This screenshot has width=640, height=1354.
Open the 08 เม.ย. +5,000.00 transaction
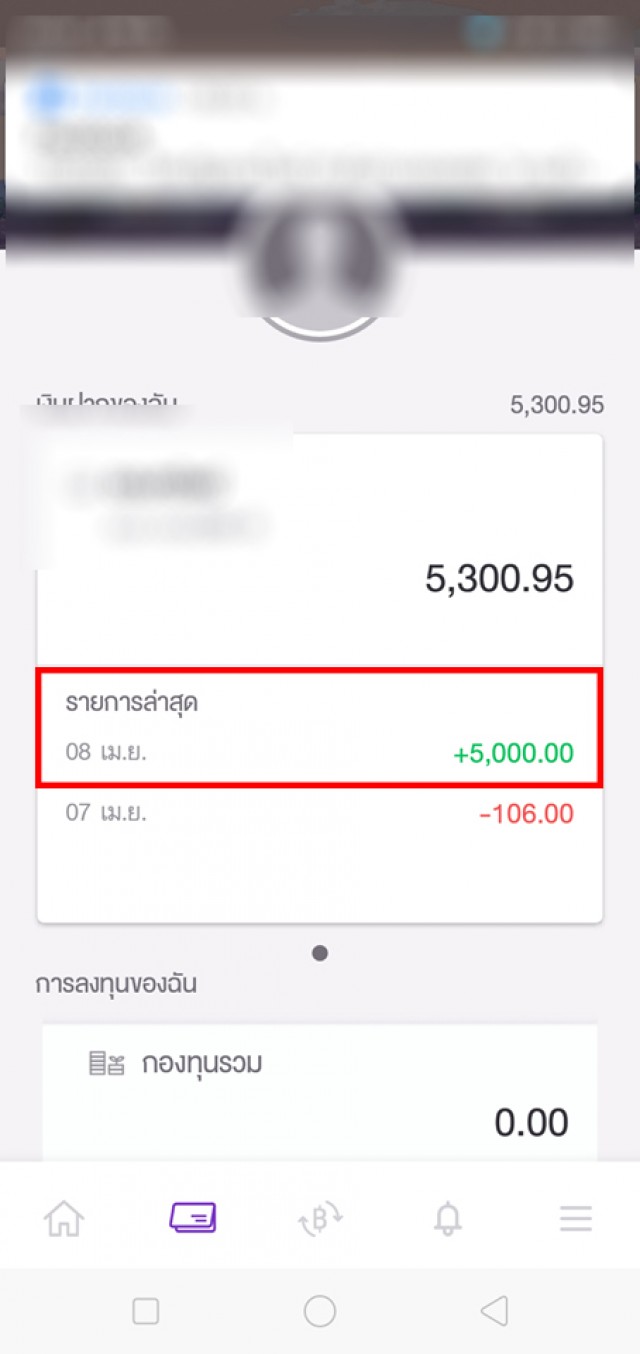[x=320, y=753]
